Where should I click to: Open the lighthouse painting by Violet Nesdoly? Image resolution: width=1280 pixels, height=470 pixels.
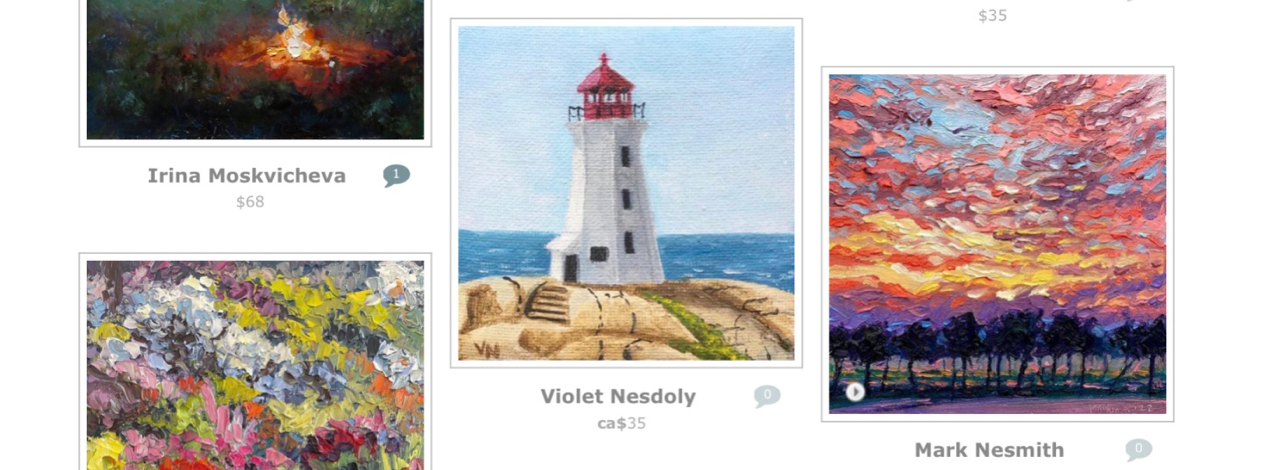click(626, 193)
